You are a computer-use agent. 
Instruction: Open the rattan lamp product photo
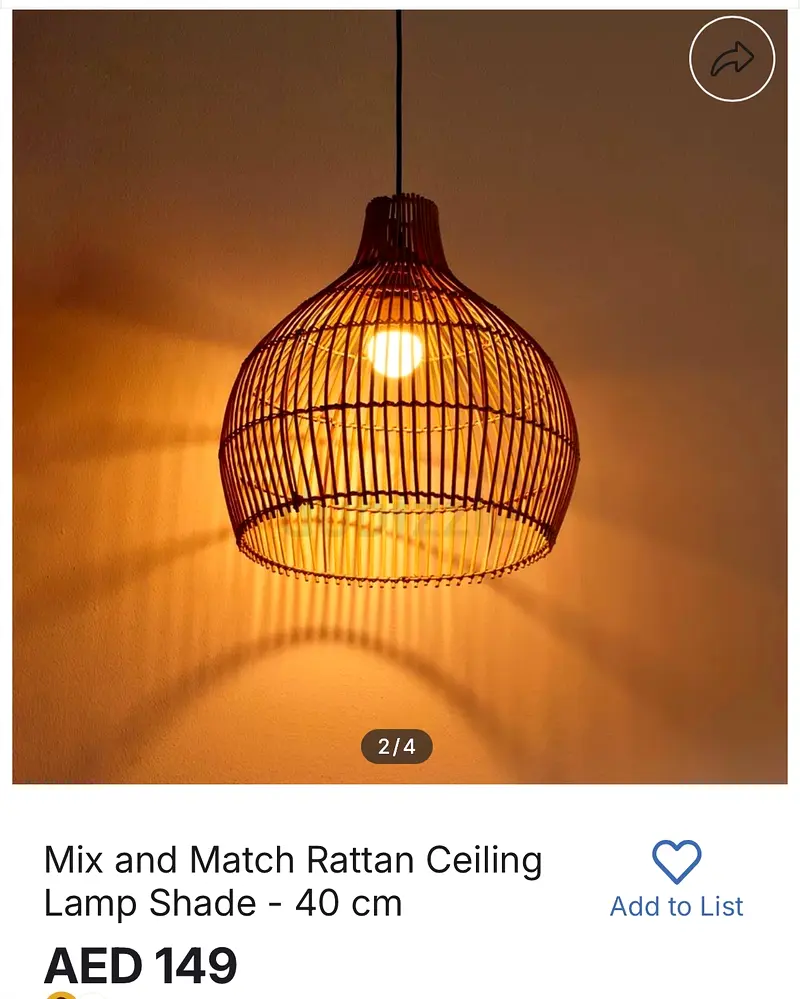click(399, 400)
